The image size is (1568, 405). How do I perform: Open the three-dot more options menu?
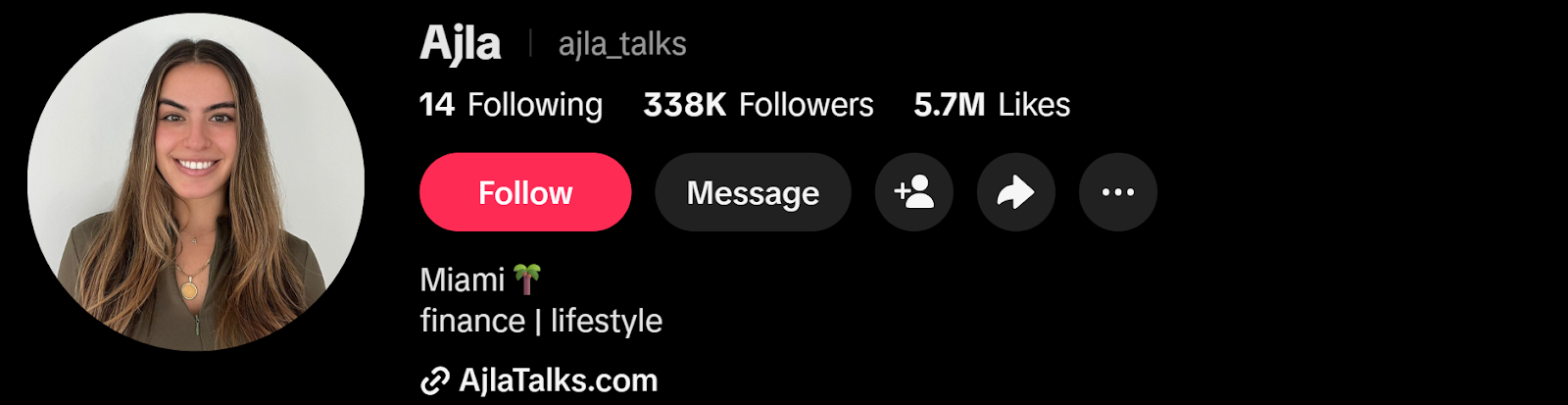point(1118,192)
